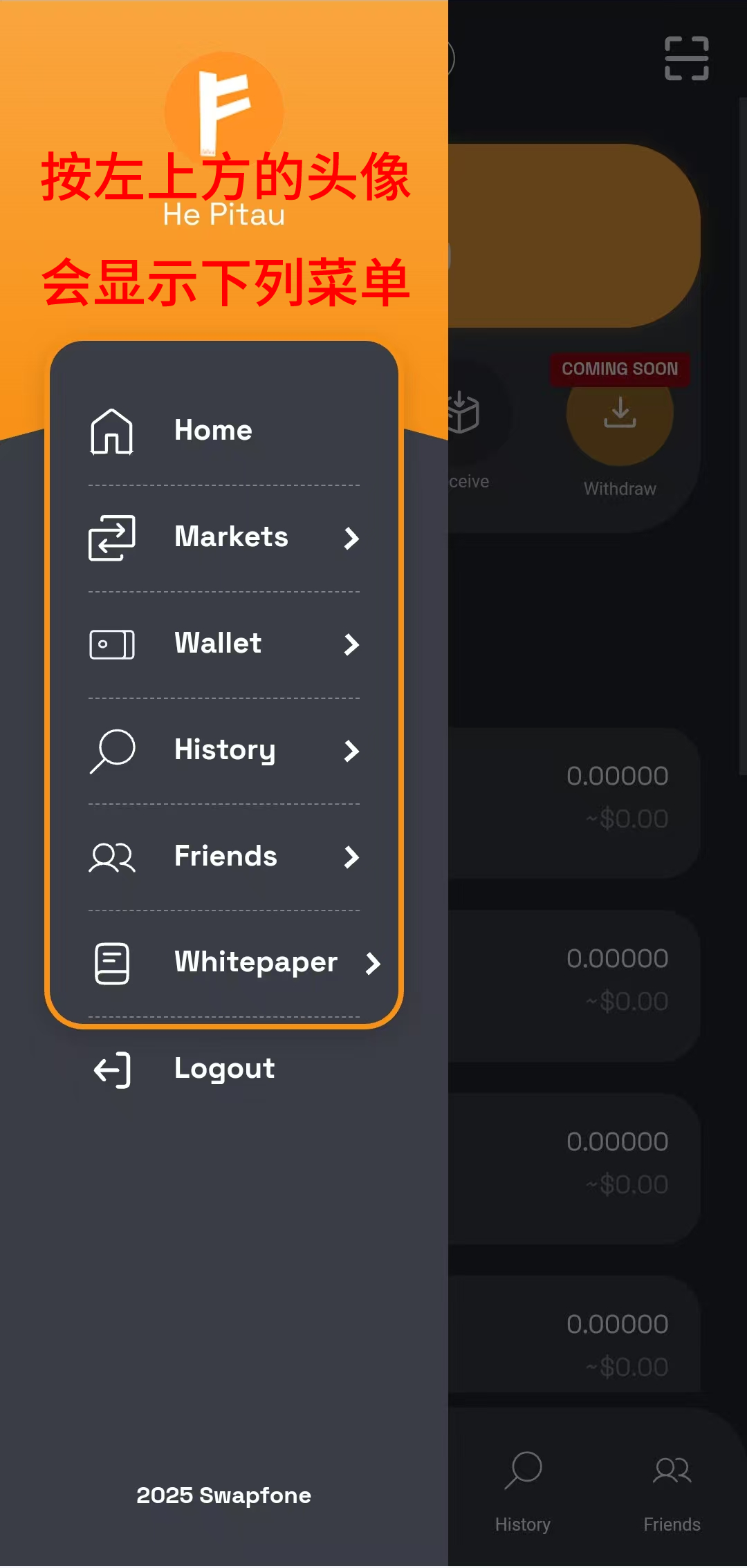The image size is (747, 1568).
Task: Open the QR scan icon
Action: point(686,58)
